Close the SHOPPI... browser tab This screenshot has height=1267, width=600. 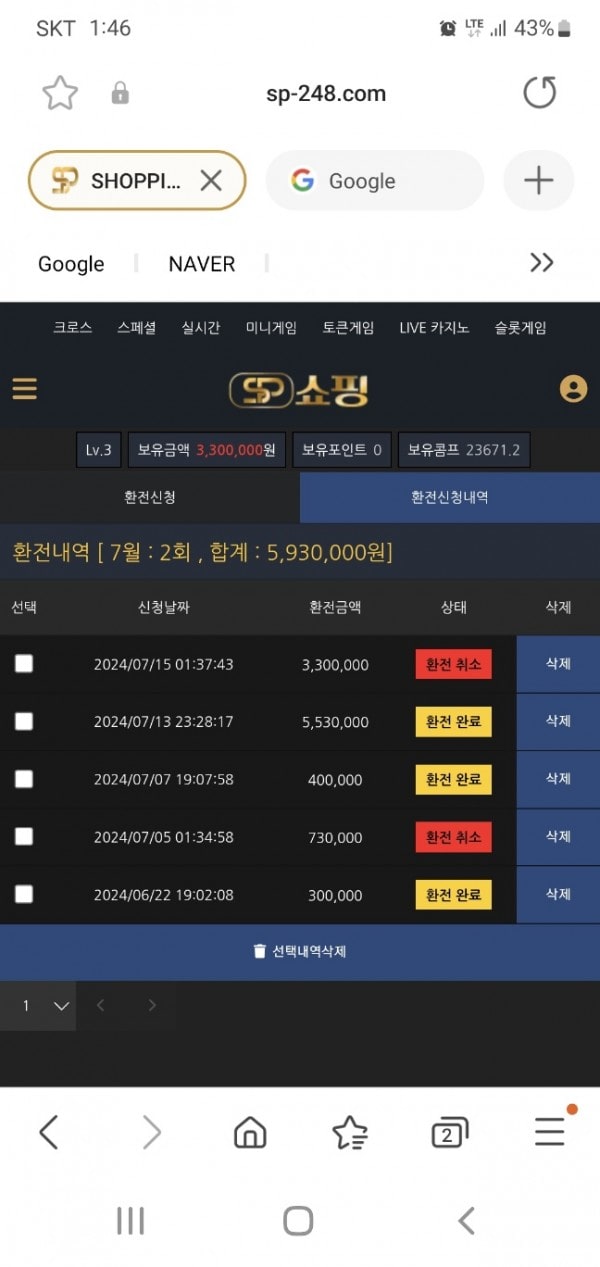[211, 180]
